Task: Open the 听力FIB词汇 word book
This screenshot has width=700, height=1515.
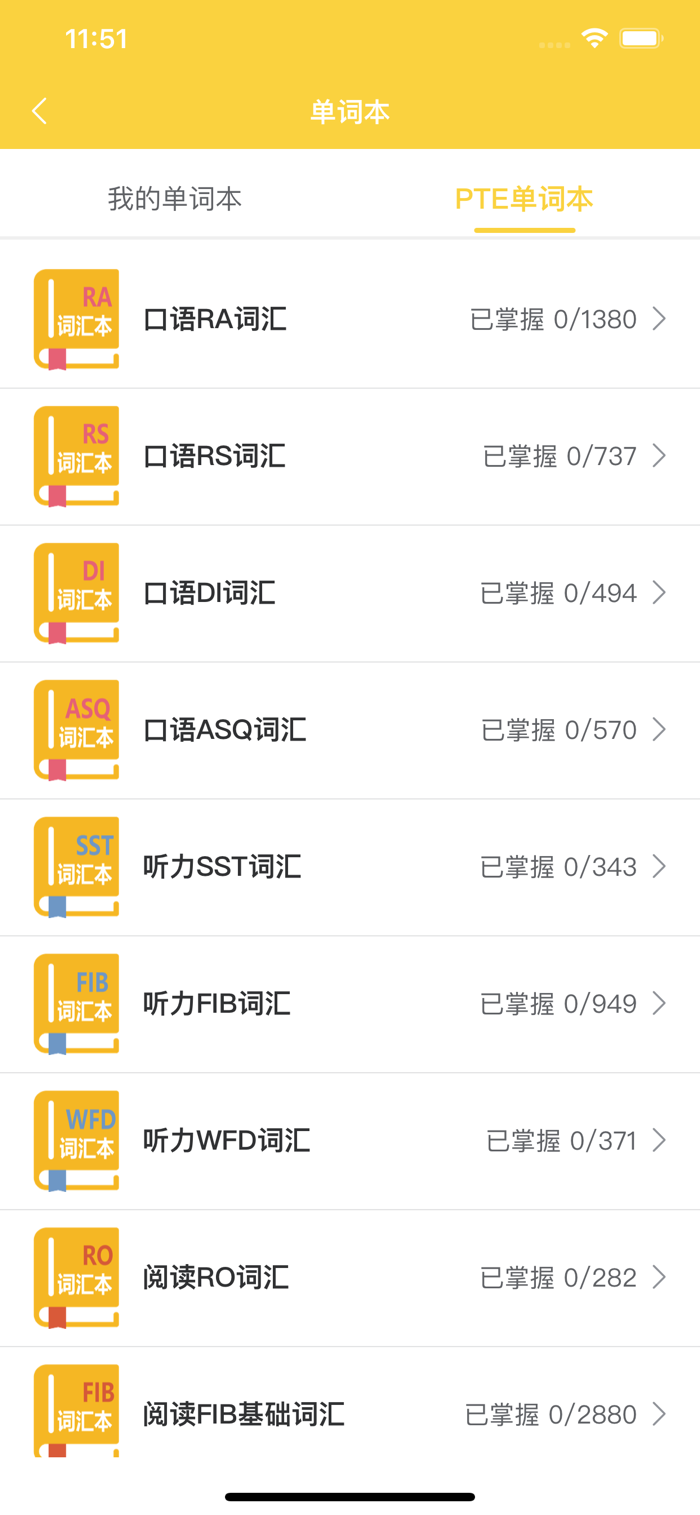Action: pyautogui.click(x=350, y=1005)
